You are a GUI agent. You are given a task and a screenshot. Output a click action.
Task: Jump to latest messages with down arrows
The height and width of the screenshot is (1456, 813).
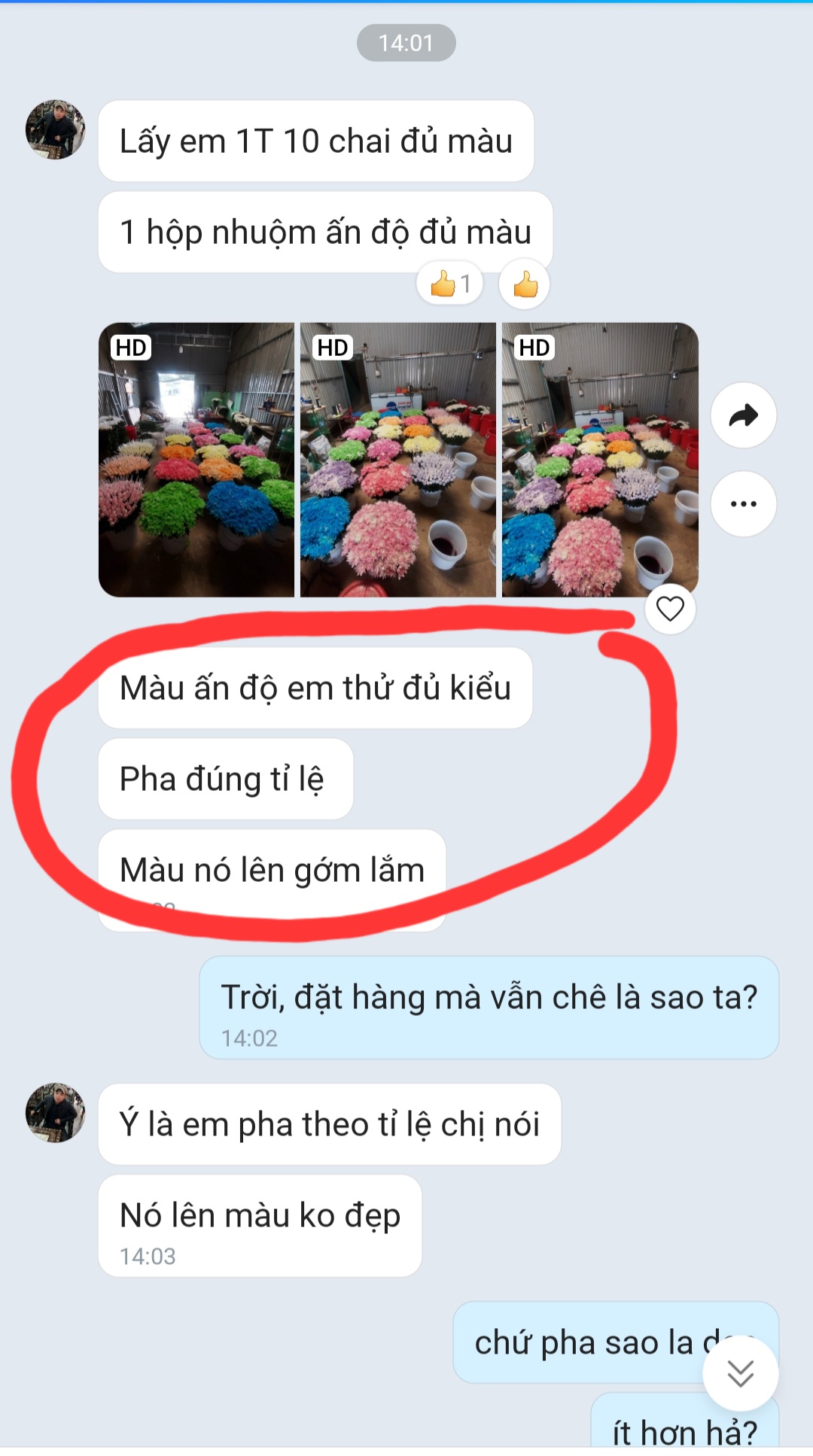740,1373
